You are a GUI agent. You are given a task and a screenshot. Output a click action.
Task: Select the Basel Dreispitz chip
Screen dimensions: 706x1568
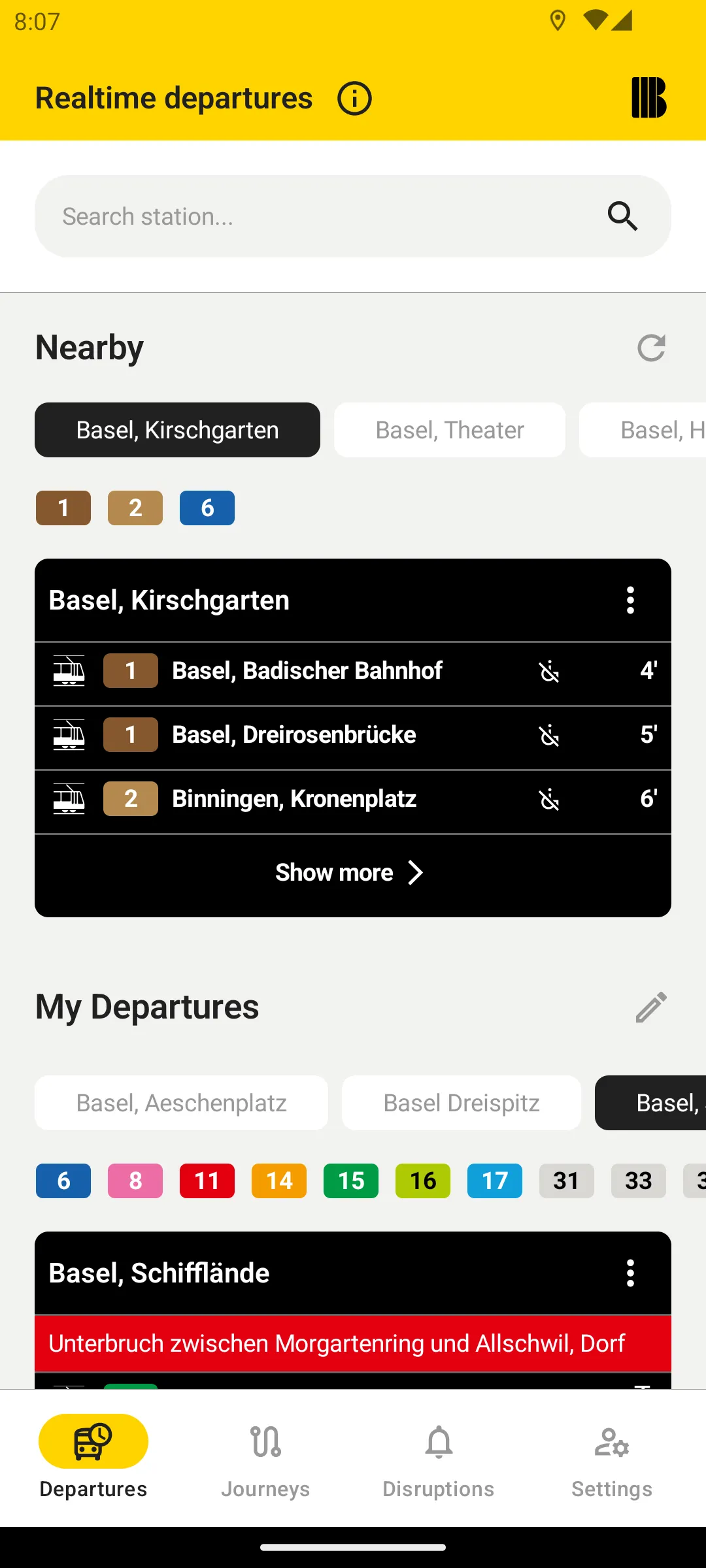(x=461, y=1103)
